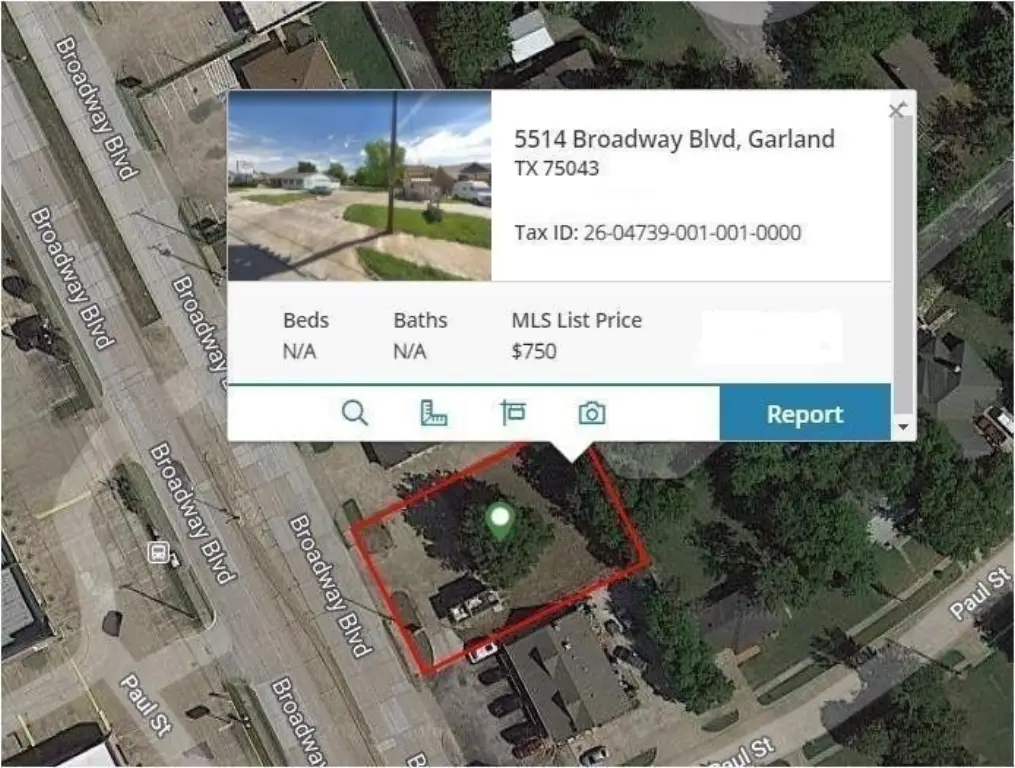Viewport: 1015px width, 768px height.
Task: Close the property info popup
Action: pyautogui.click(x=897, y=110)
